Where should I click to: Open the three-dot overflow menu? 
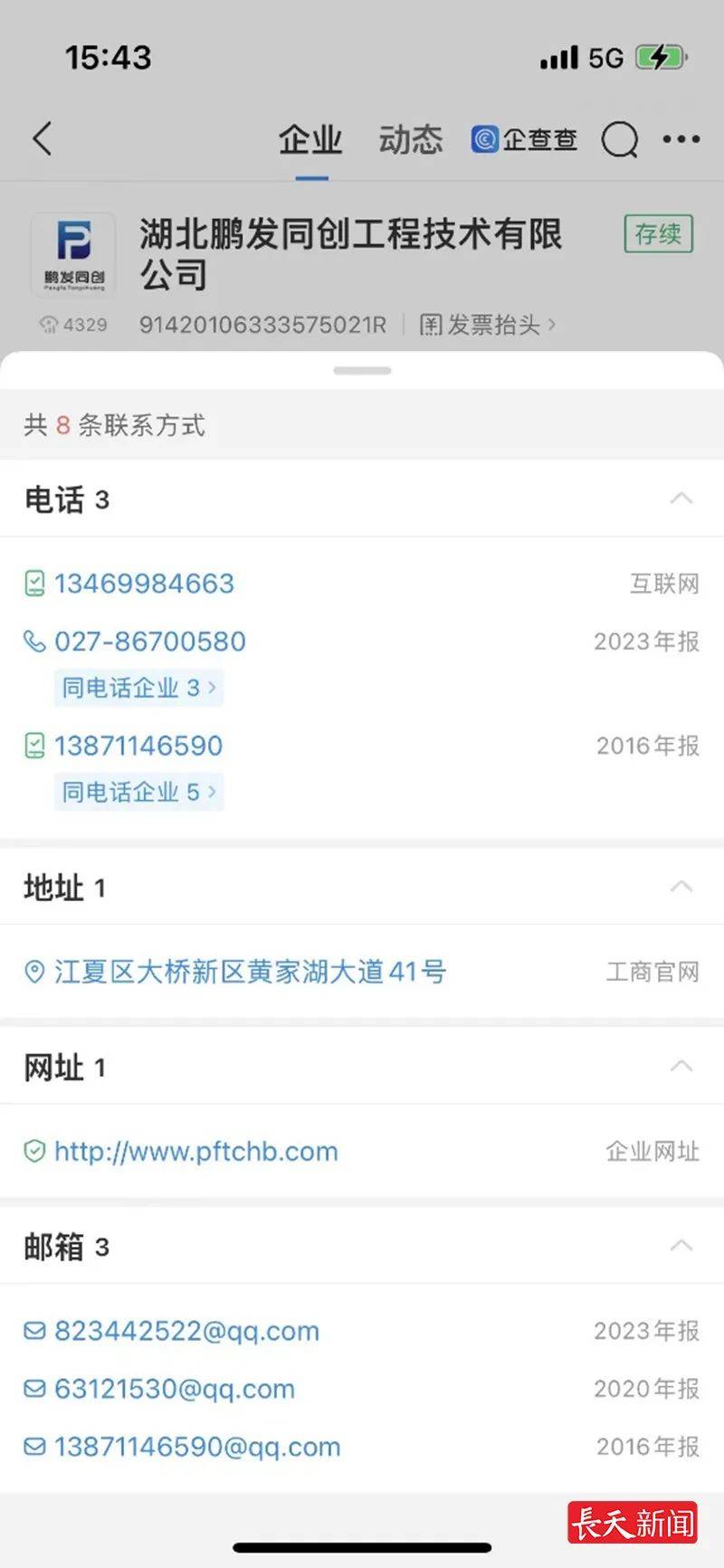(681, 139)
